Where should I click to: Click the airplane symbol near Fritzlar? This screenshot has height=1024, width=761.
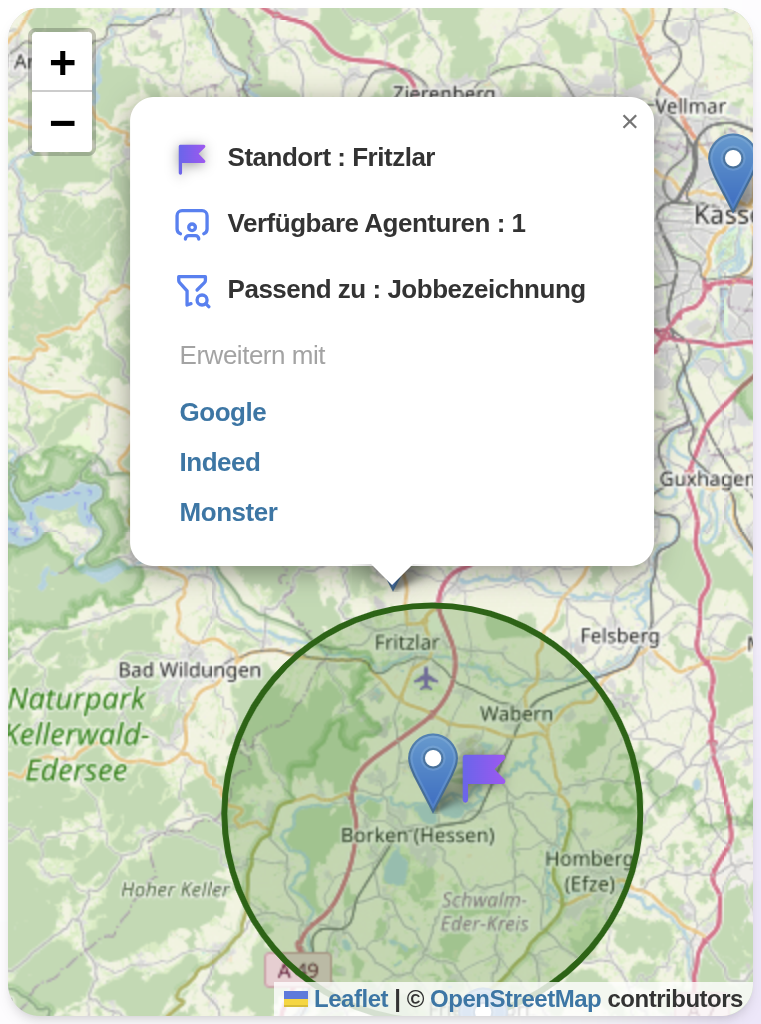click(x=428, y=679)
